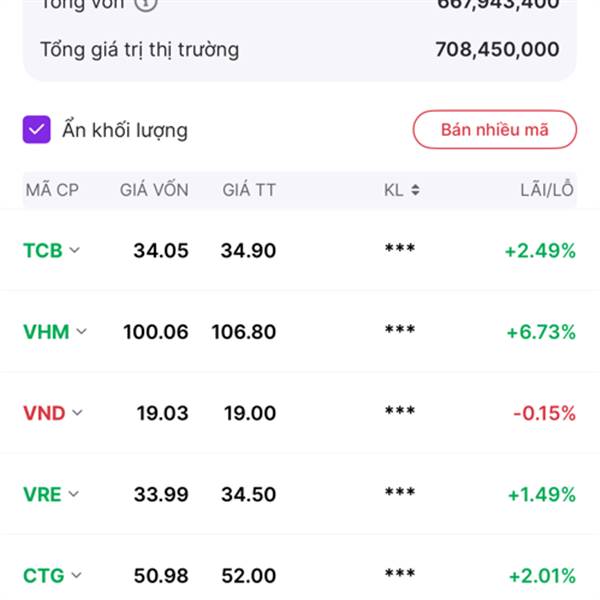Tap the Bán nhiều mã button
The height and width of the screenshot is (600, 600).
coord(494,129)
